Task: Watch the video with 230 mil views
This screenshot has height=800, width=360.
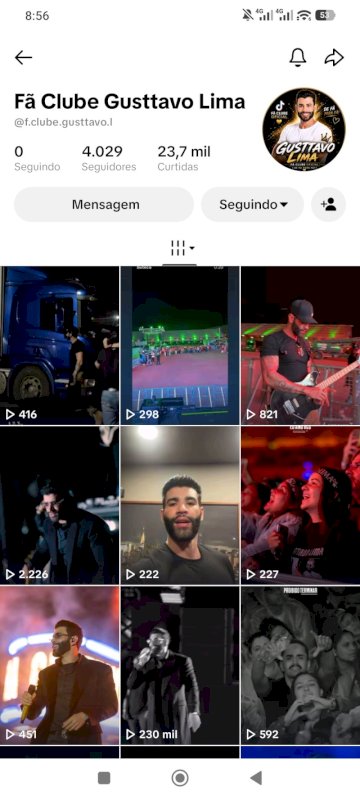Action: [x=180, y=665]
